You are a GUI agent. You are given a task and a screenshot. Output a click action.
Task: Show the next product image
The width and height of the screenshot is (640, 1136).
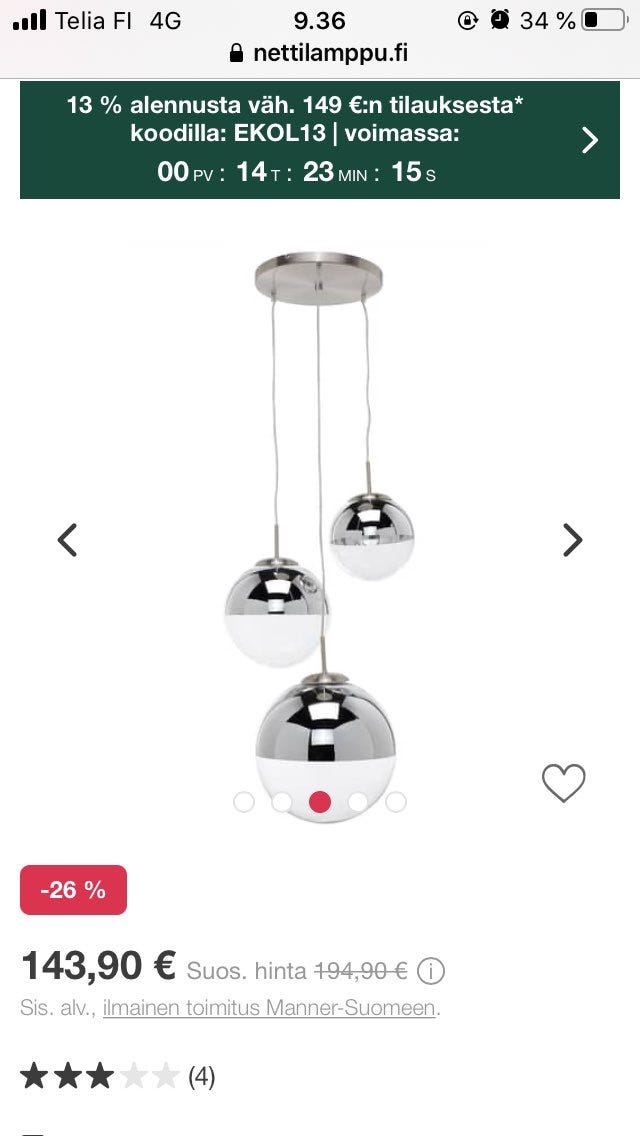coord(572,540)
